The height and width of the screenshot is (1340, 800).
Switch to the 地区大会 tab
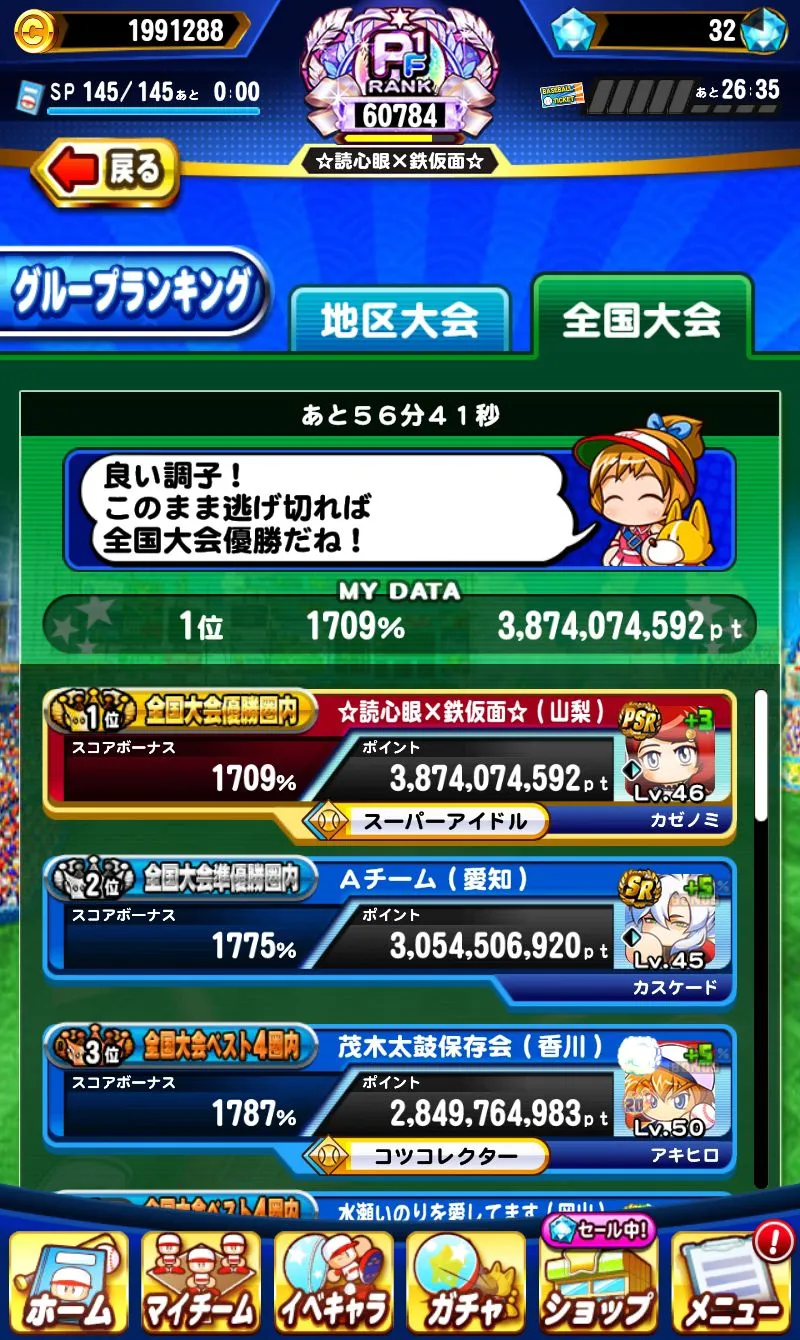(x=400, y=320)
